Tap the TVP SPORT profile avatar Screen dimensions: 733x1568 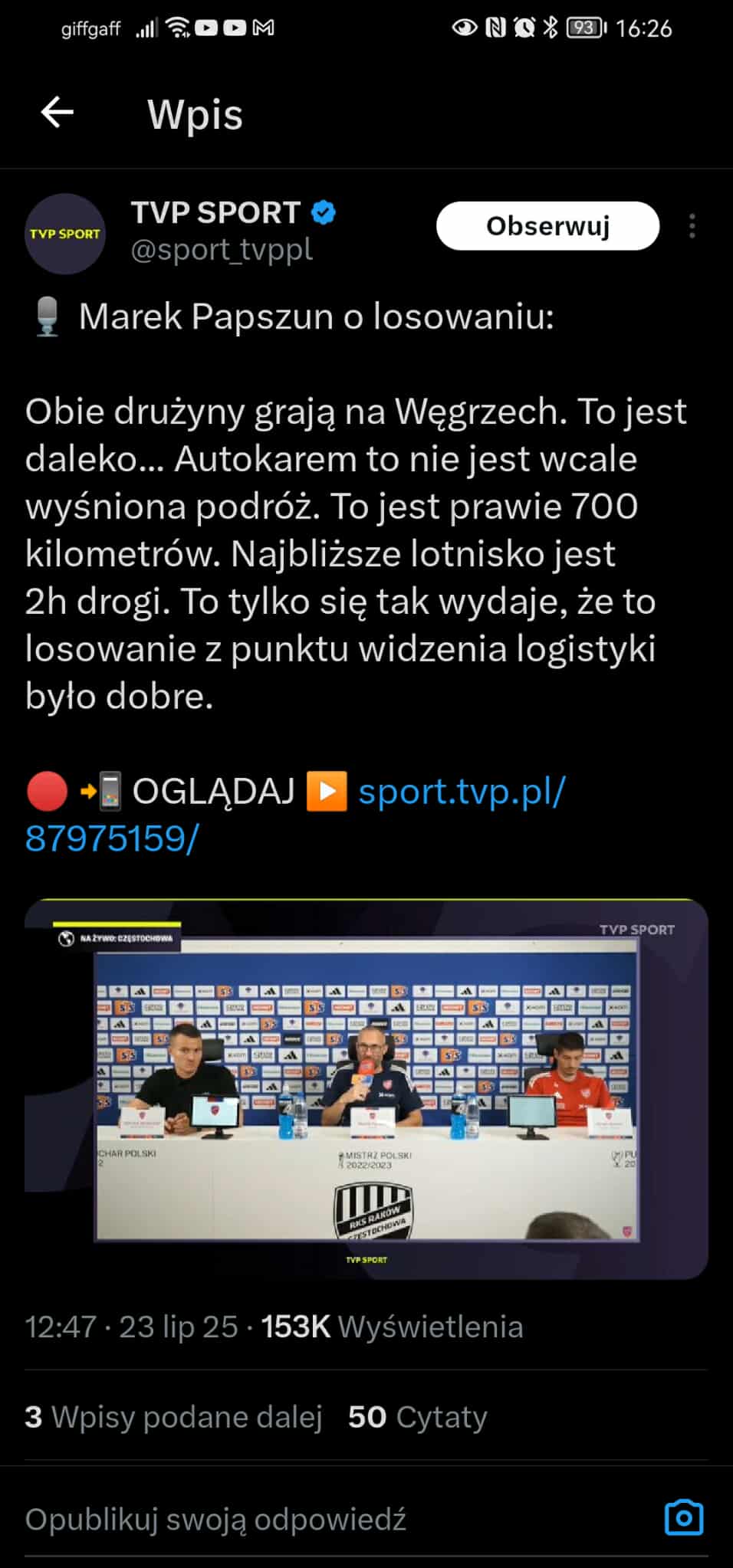tap(65, 234)
